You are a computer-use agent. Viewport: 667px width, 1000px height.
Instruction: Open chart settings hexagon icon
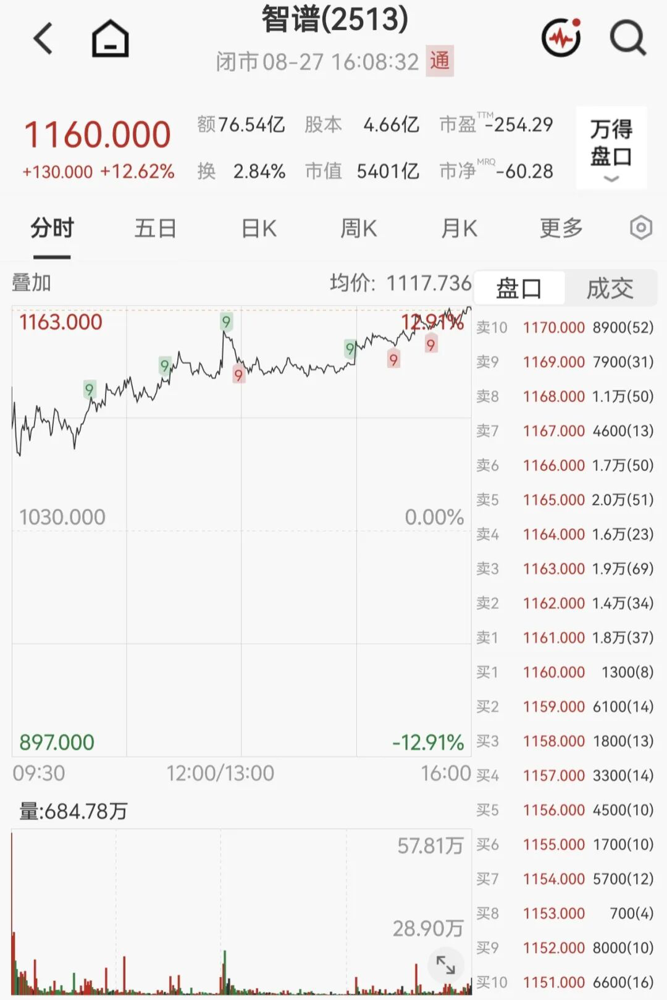click(x=641, y=228)
